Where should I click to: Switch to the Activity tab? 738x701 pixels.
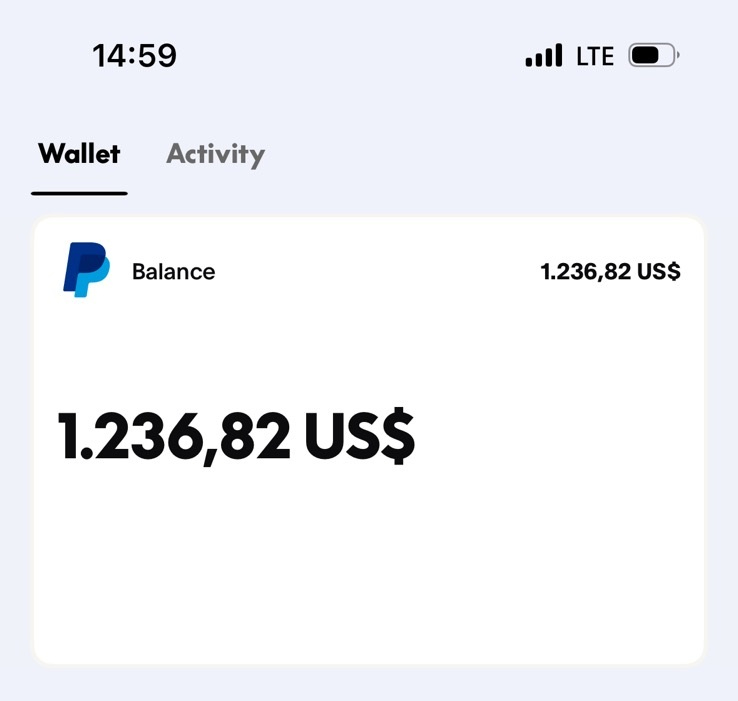[x=215, y=154]
